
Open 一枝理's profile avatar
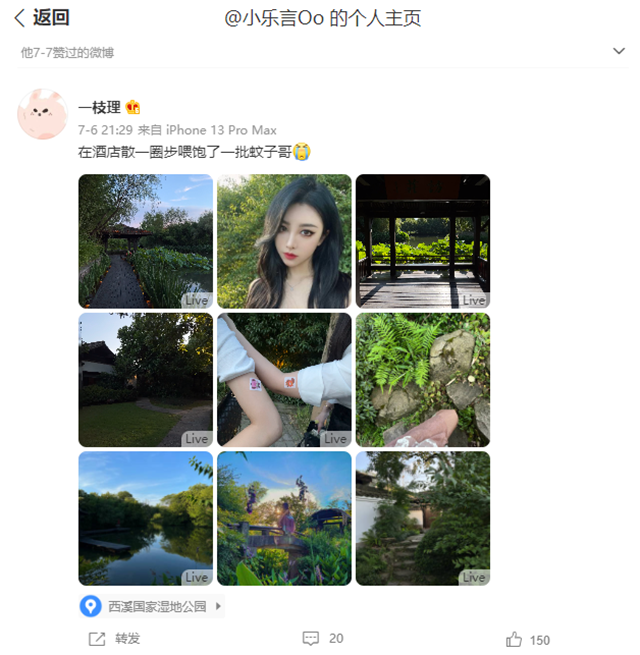tap(43, 114)
